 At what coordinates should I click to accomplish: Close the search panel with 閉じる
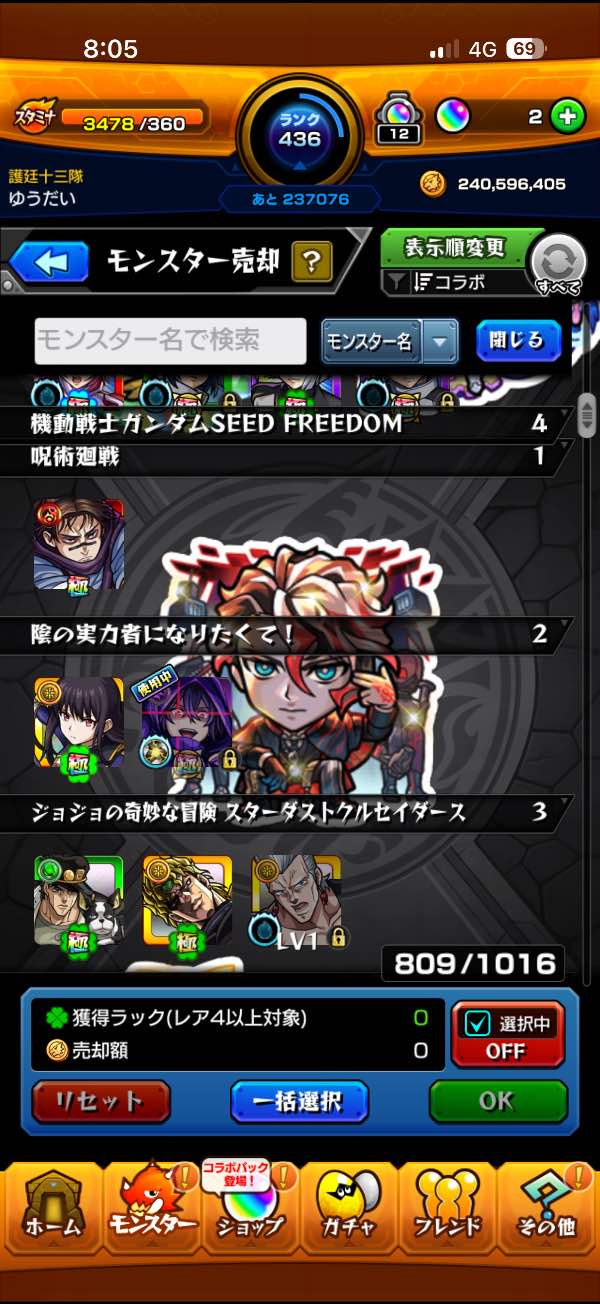pyautogui.click(x=518, y=341)
